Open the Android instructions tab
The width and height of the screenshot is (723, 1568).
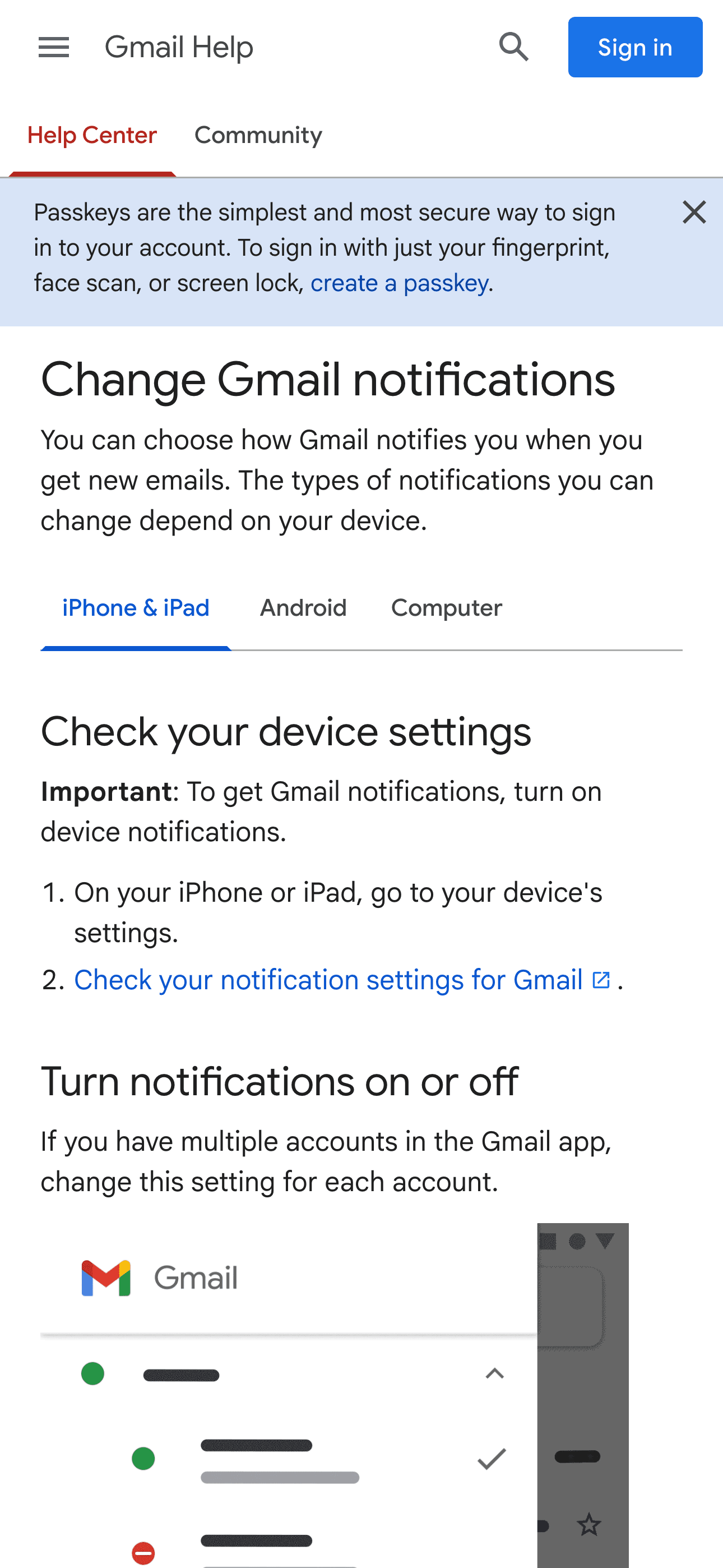click(303, 607)
